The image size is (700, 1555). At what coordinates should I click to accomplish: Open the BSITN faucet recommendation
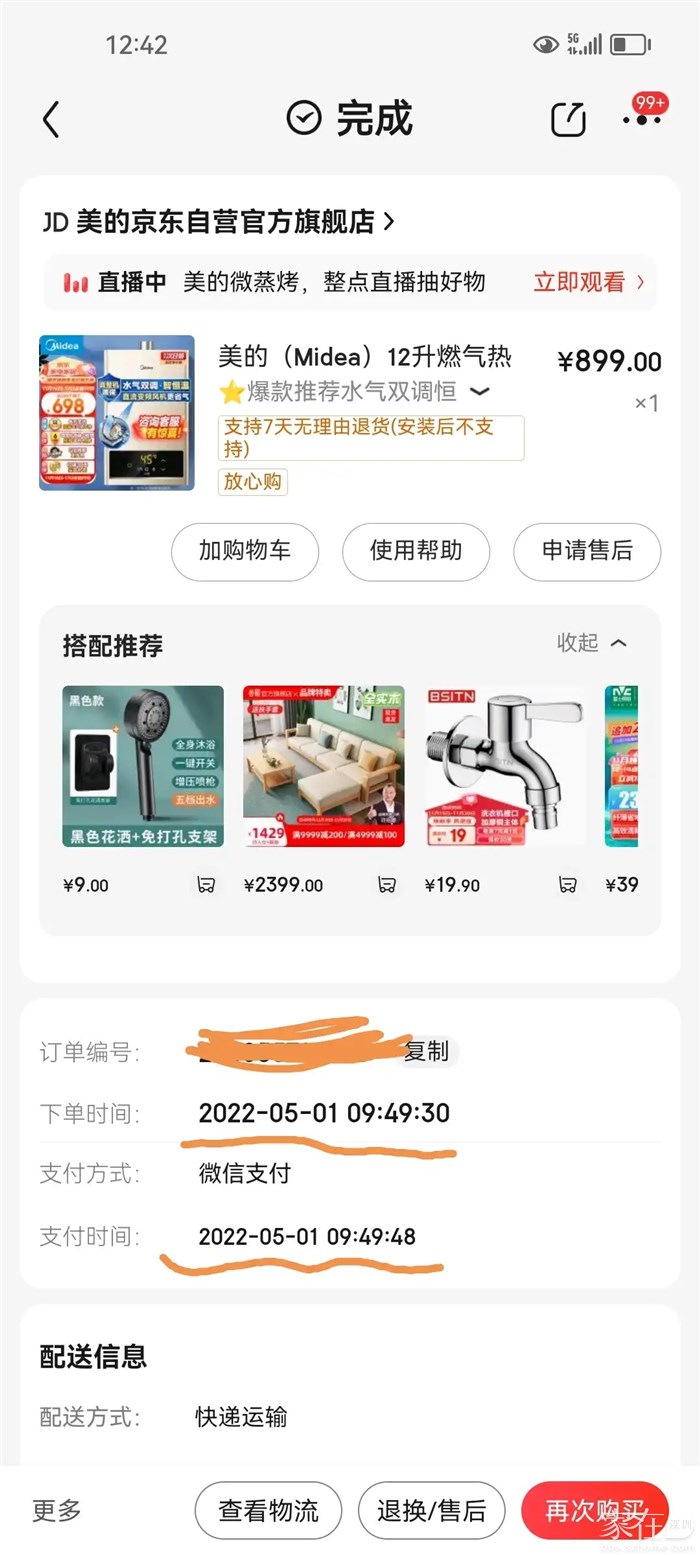[505, 766]
